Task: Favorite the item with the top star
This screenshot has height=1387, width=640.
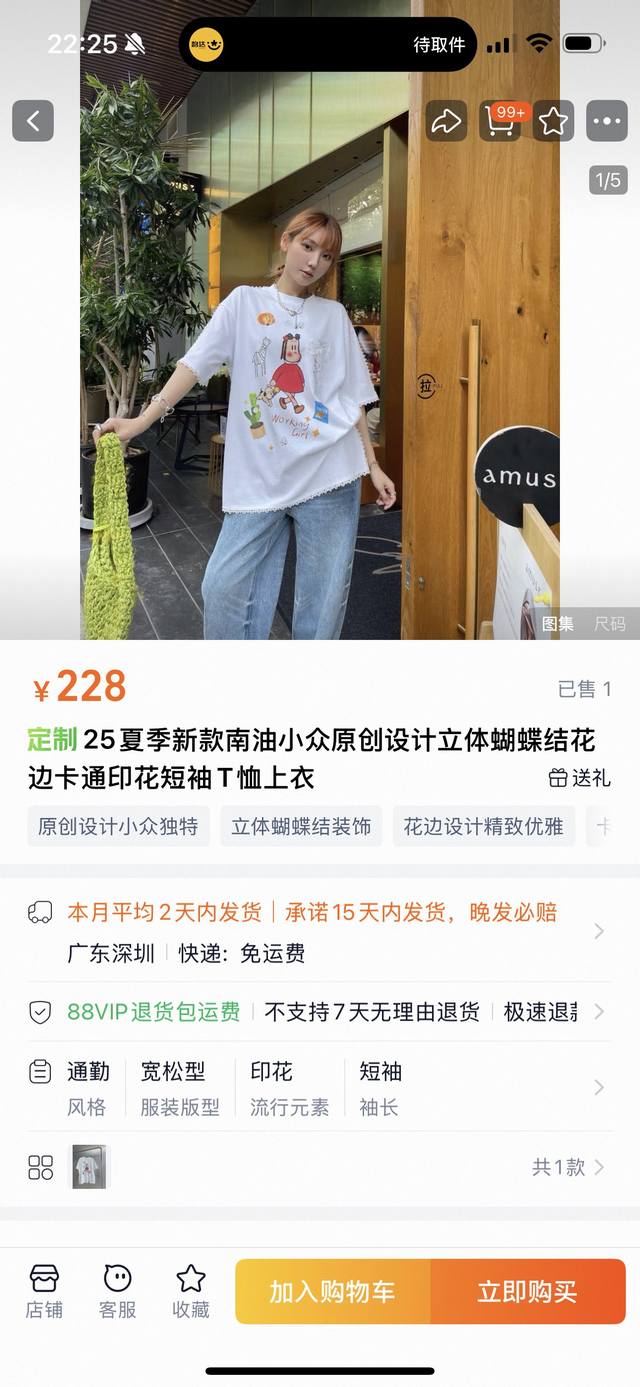Action: click(553, 121)
